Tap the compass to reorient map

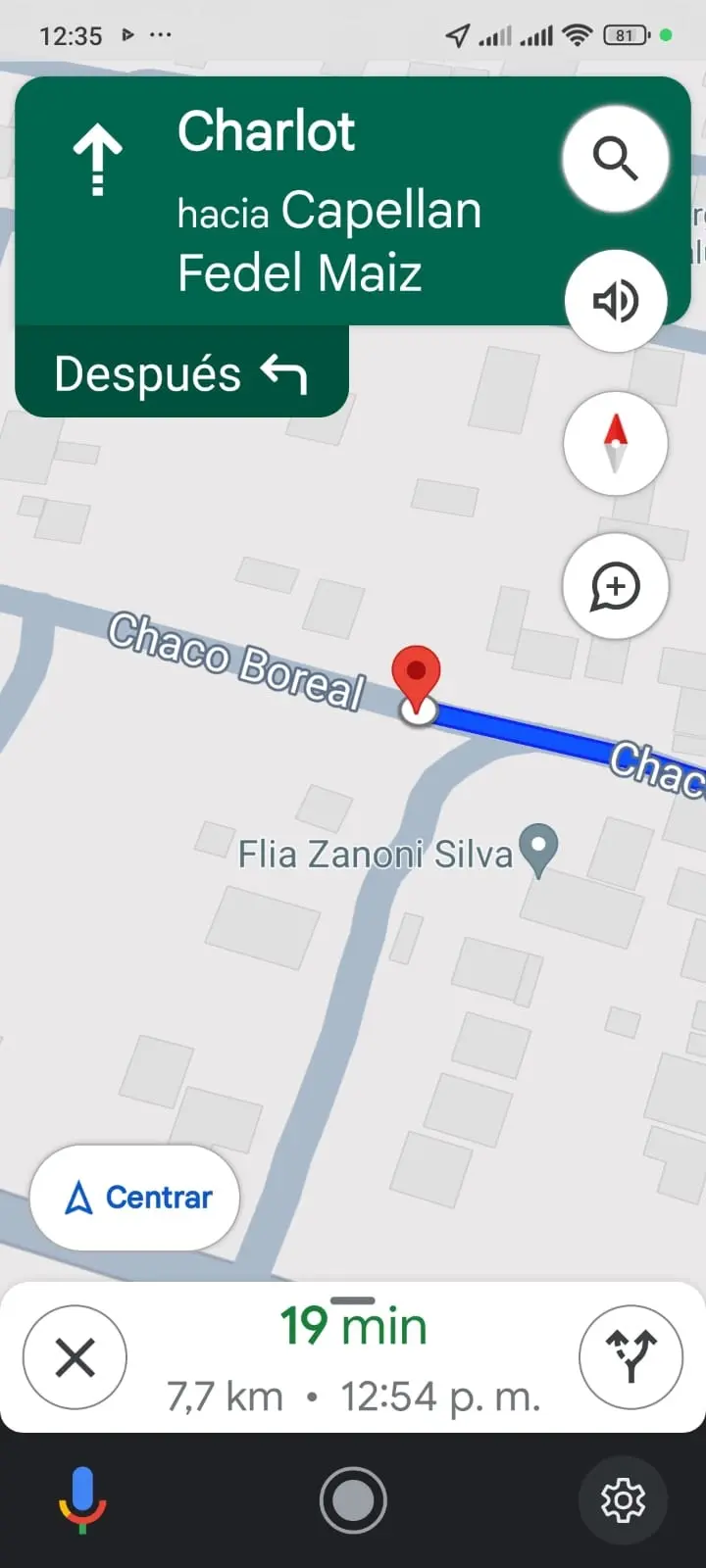click(x=615, y=444)
